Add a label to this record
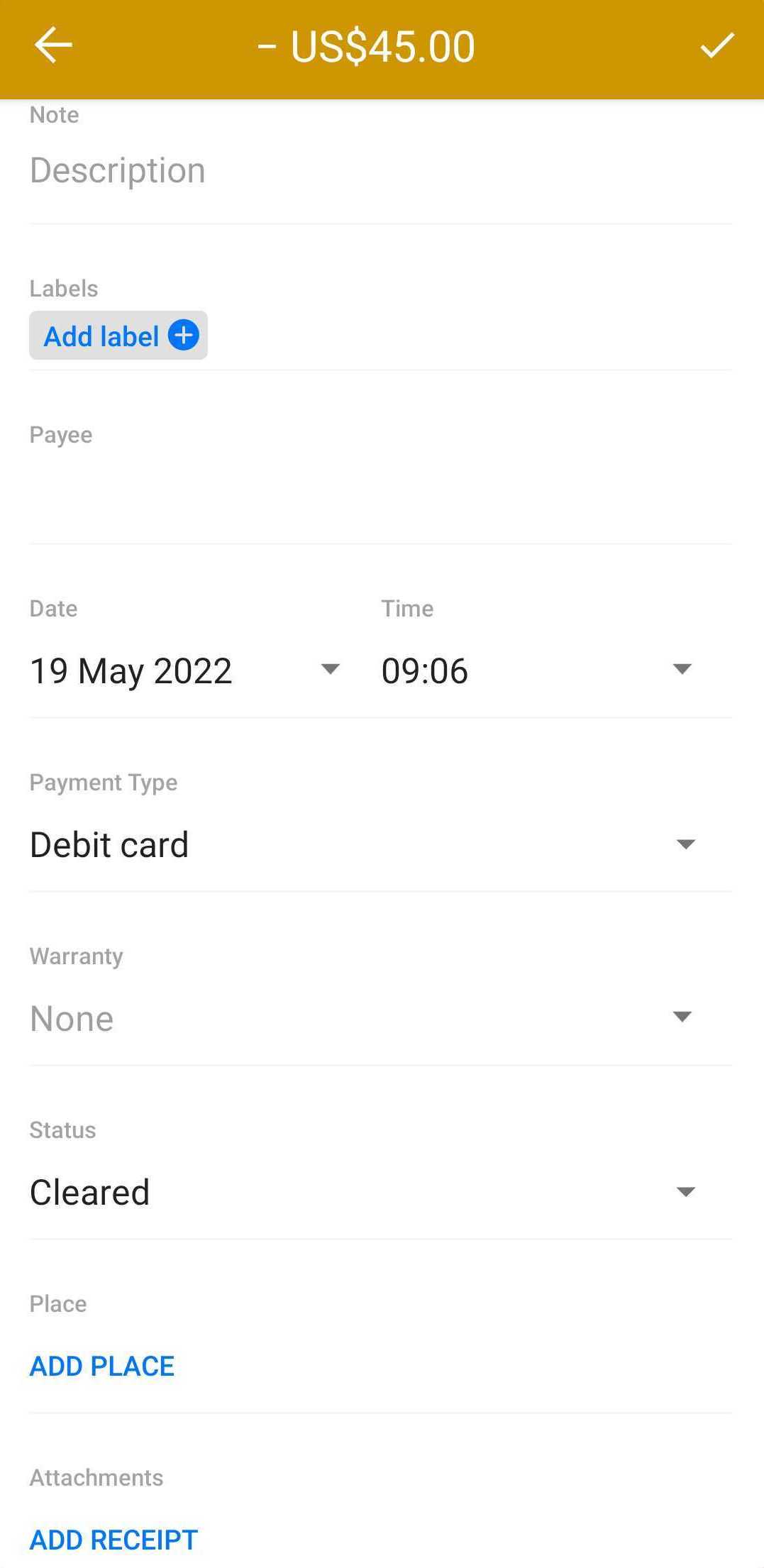Image resolution: width=764 pixels, height=1568 pixels. (118, 336)
